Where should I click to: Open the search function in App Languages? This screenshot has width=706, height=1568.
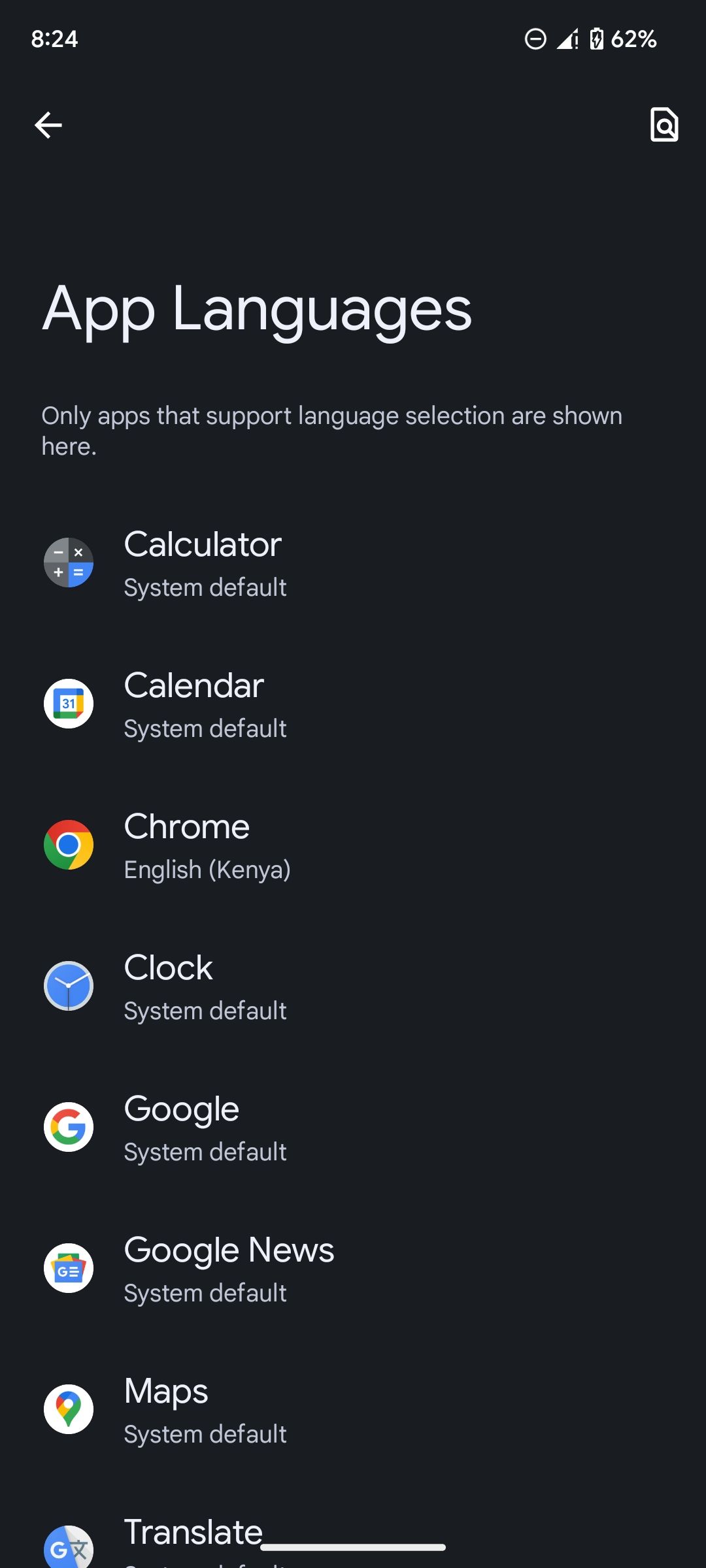(664, 125)
